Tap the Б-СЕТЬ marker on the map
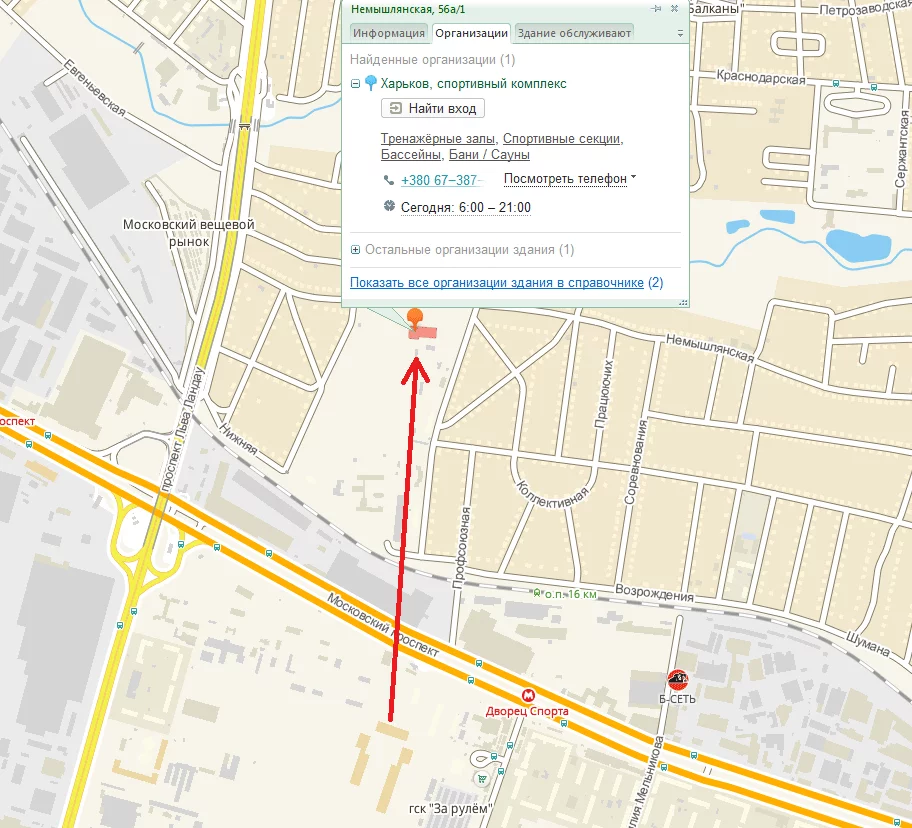912x828 pixels. coord(676,680)
